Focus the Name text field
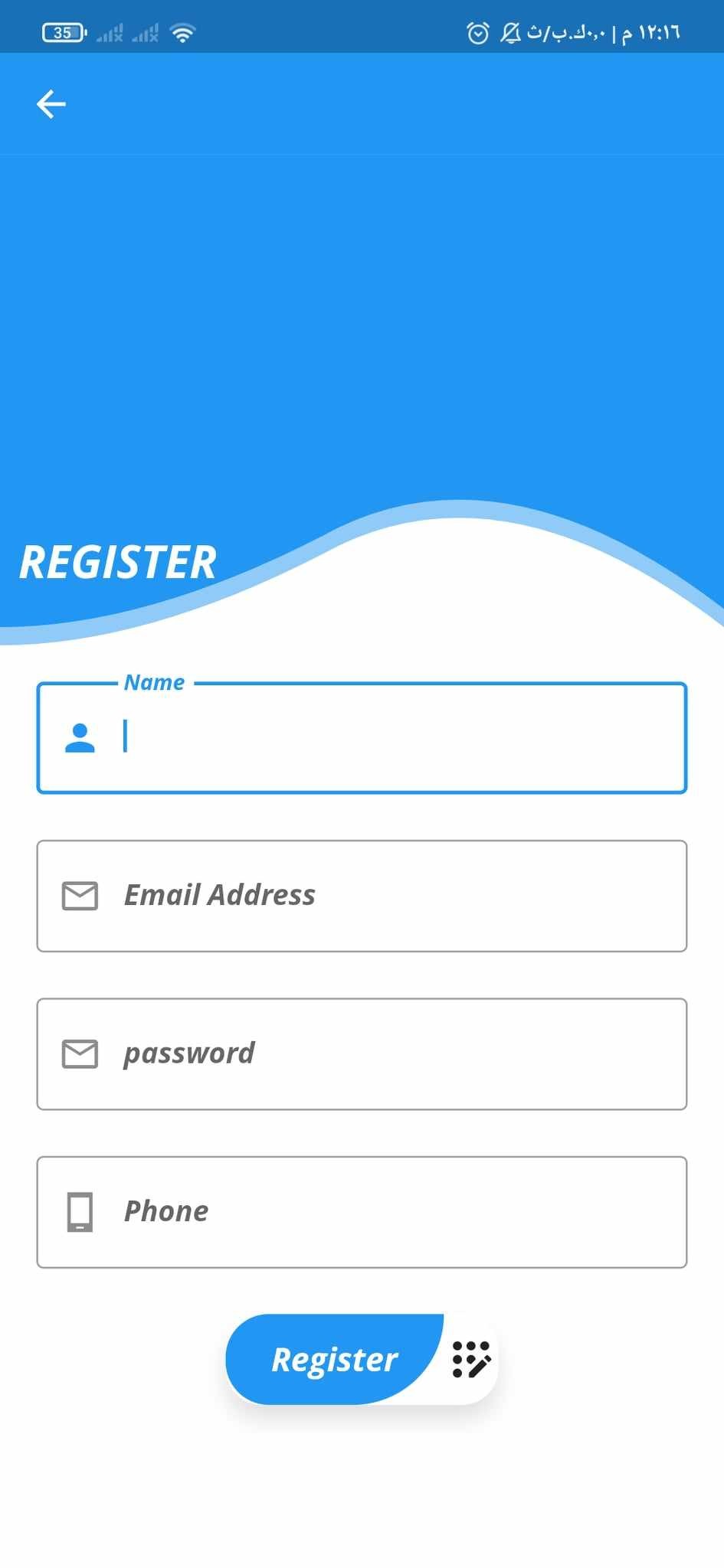Image resolution: width=724 pixels, height=1568 pixels. [x=362, y=737]
